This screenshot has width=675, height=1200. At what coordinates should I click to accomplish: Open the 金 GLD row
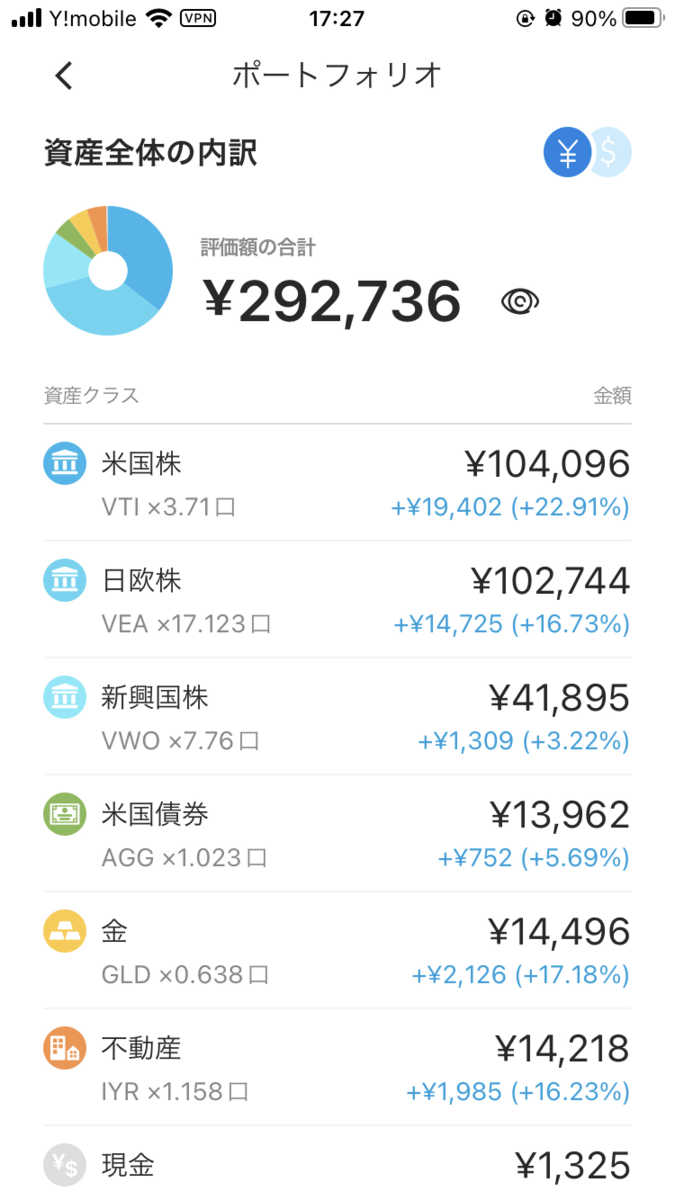pyautogui.click(x=337, y=951)
